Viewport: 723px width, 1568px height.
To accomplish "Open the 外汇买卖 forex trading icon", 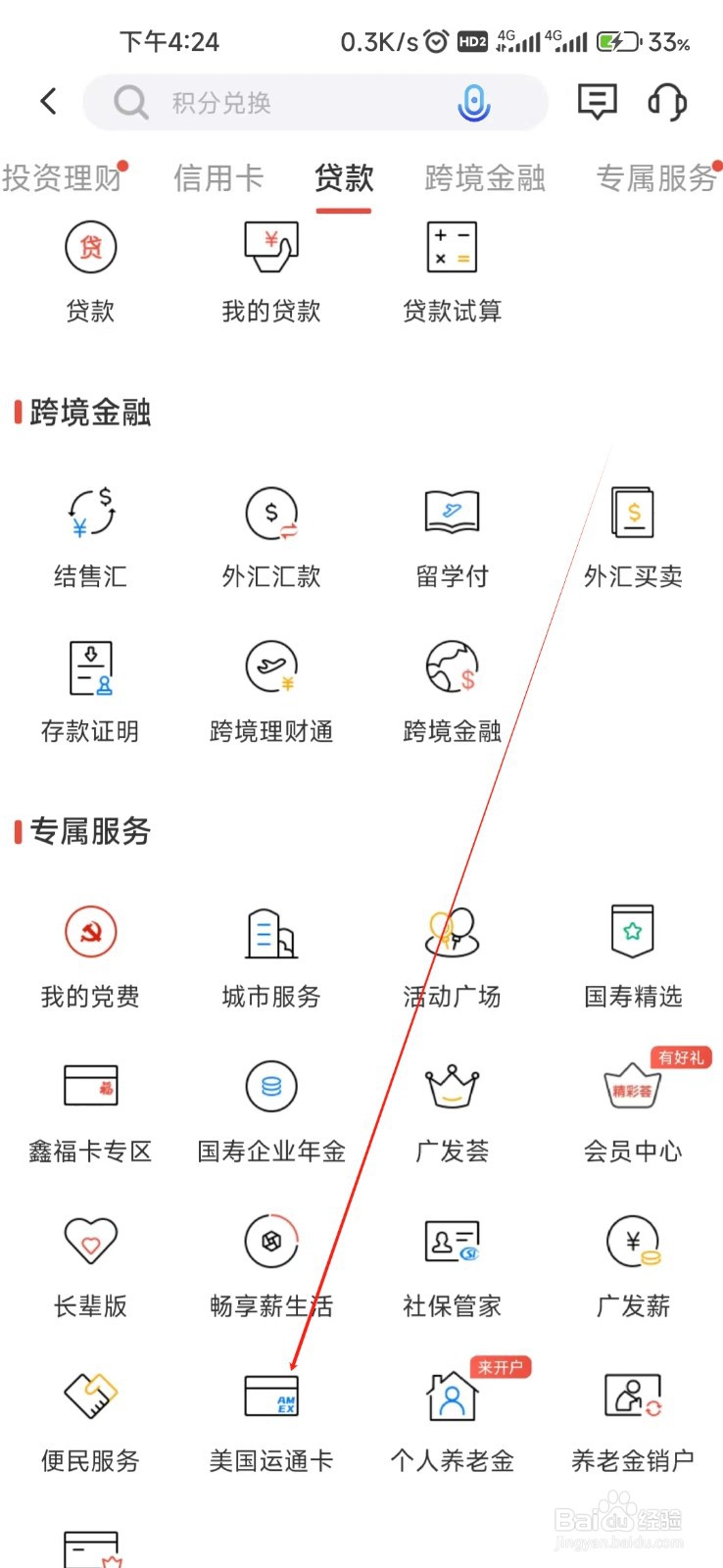I will pyautogui.click(x=632, y=529).
